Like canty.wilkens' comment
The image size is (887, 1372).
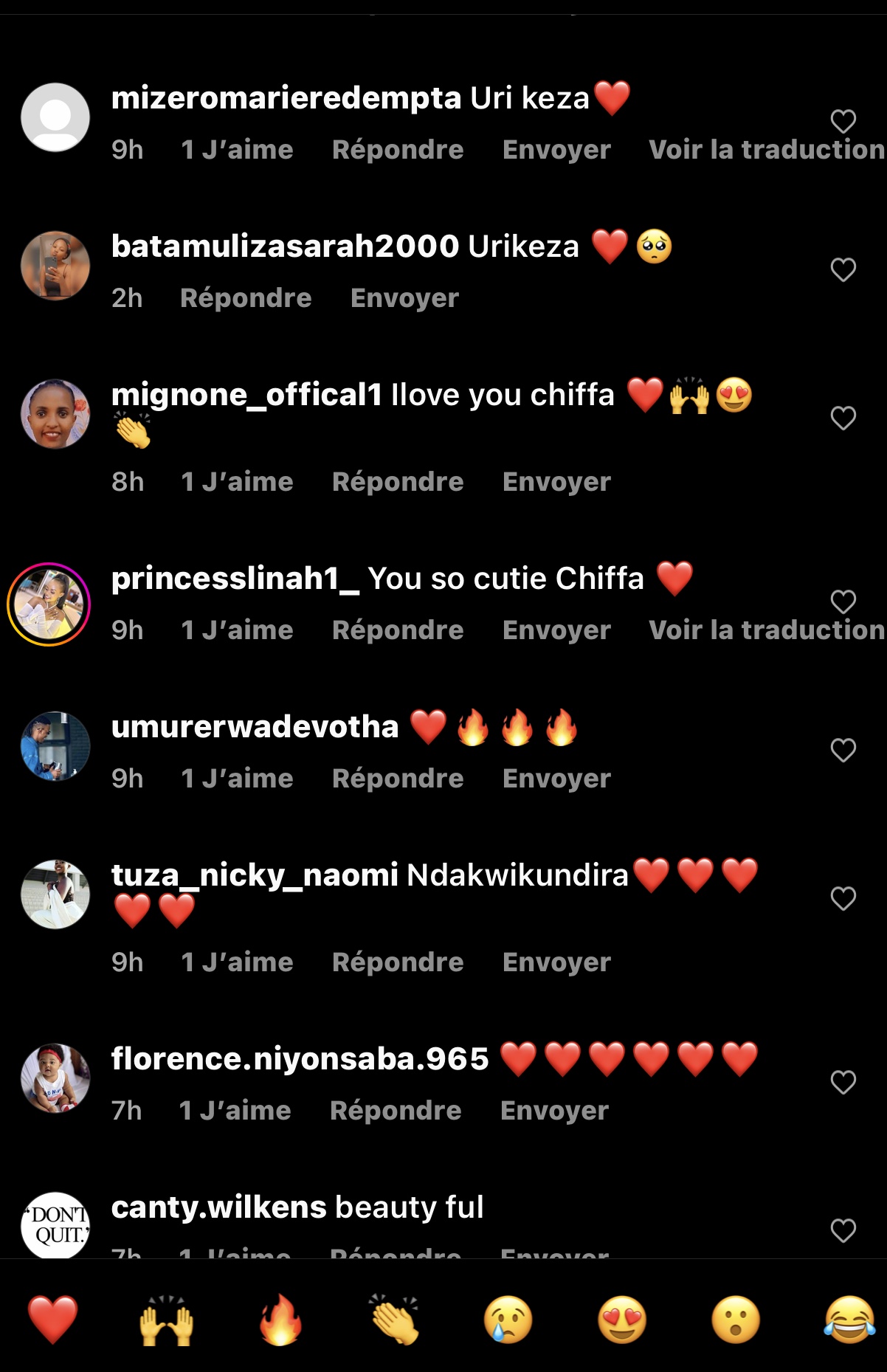[843, 1231]
